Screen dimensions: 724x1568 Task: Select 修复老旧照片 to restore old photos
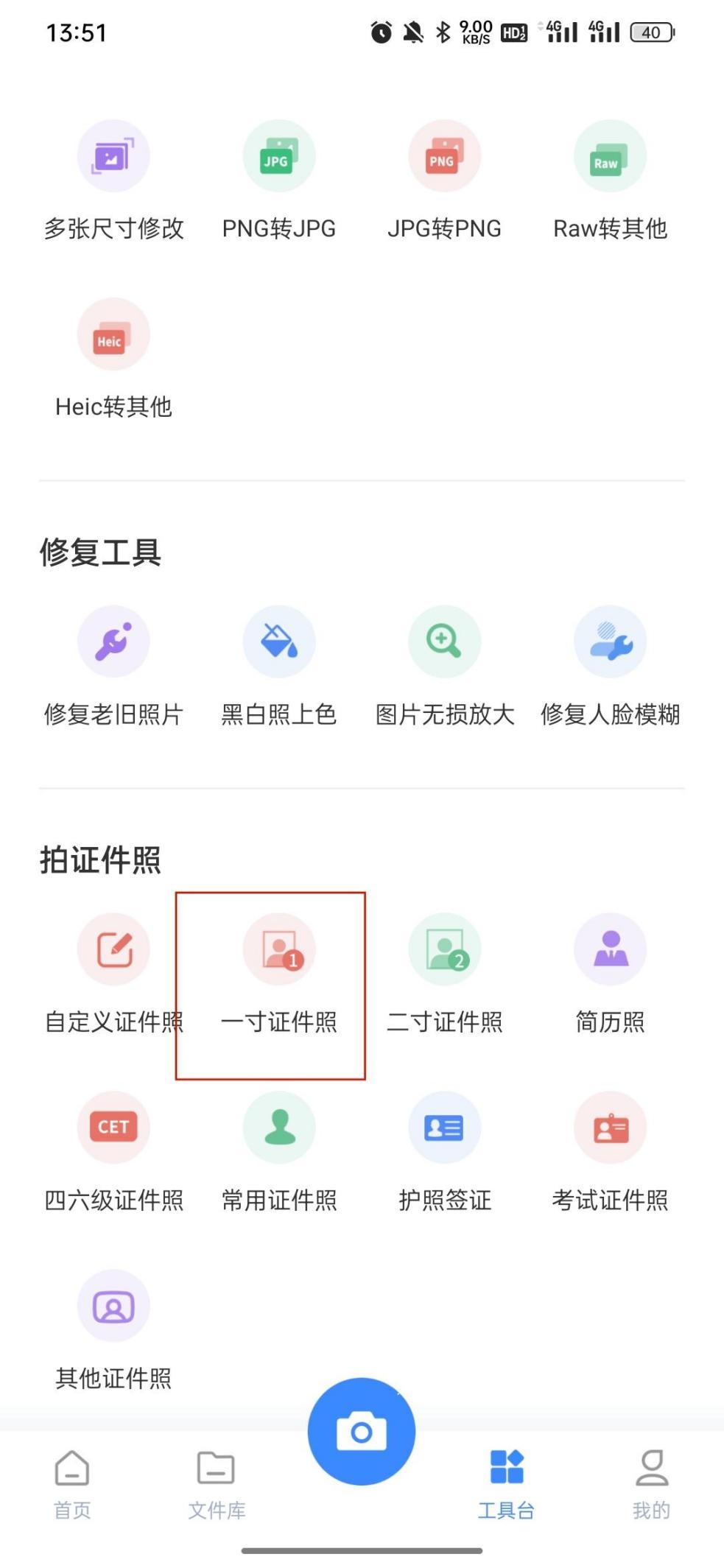point(113,663)
